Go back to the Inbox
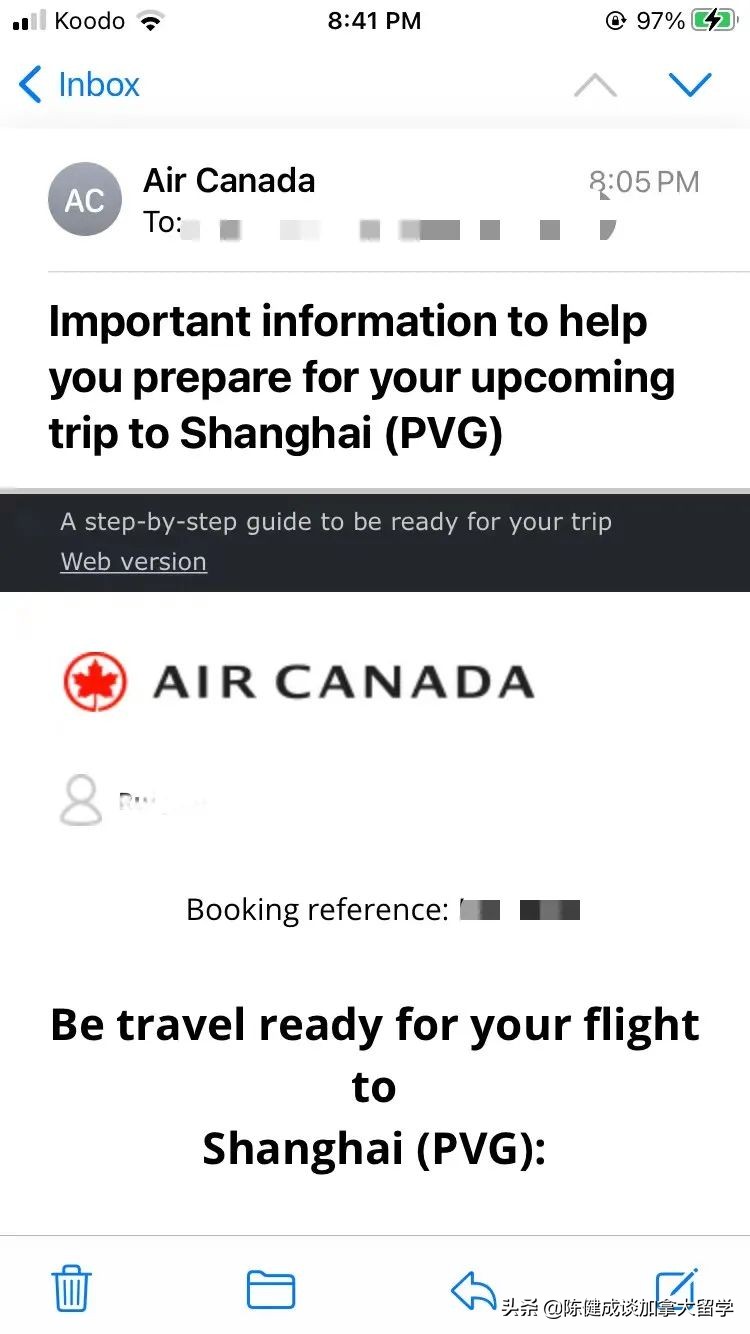This screenshot has width=750, height=1334. pyautogui.click(x=80, y=85)
